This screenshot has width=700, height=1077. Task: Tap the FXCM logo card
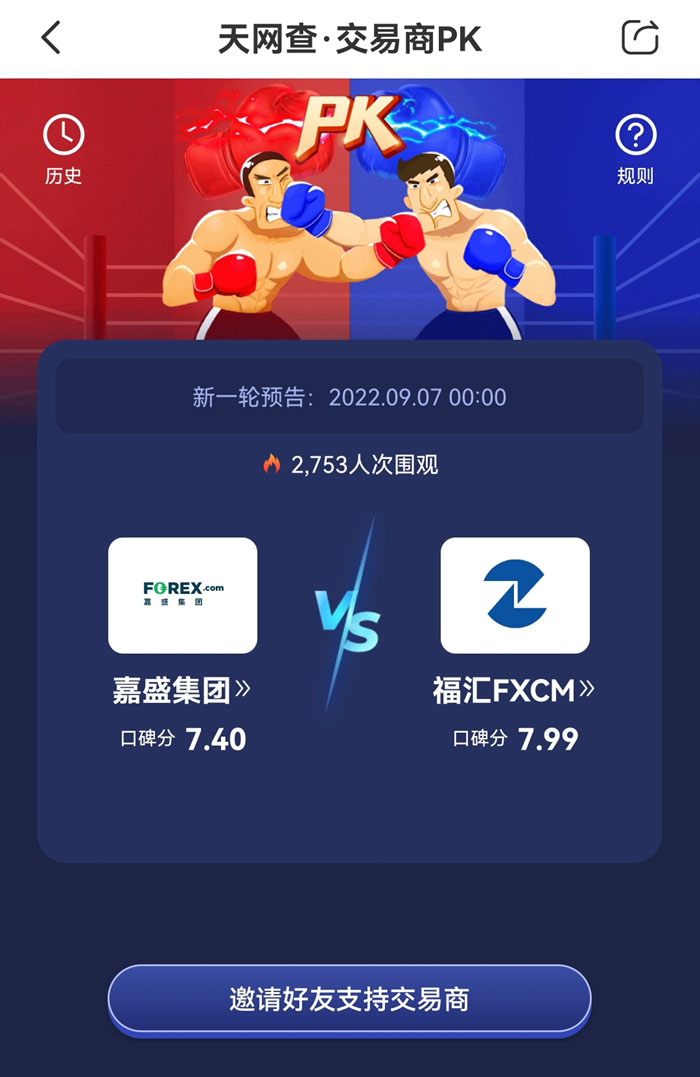[x=515, y=595]
